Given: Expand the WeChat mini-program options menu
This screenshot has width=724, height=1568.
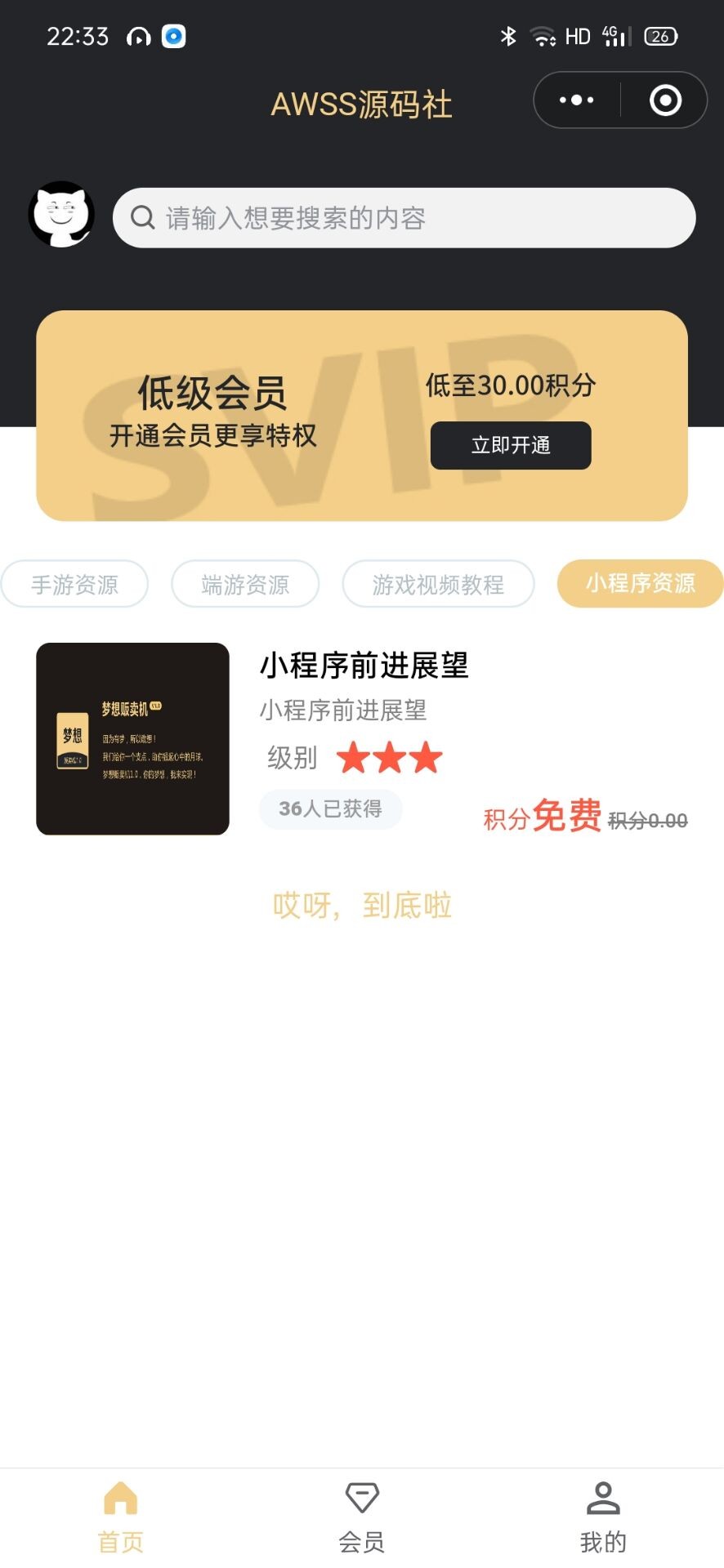Looking at the screenshot, I should (574, 100).
